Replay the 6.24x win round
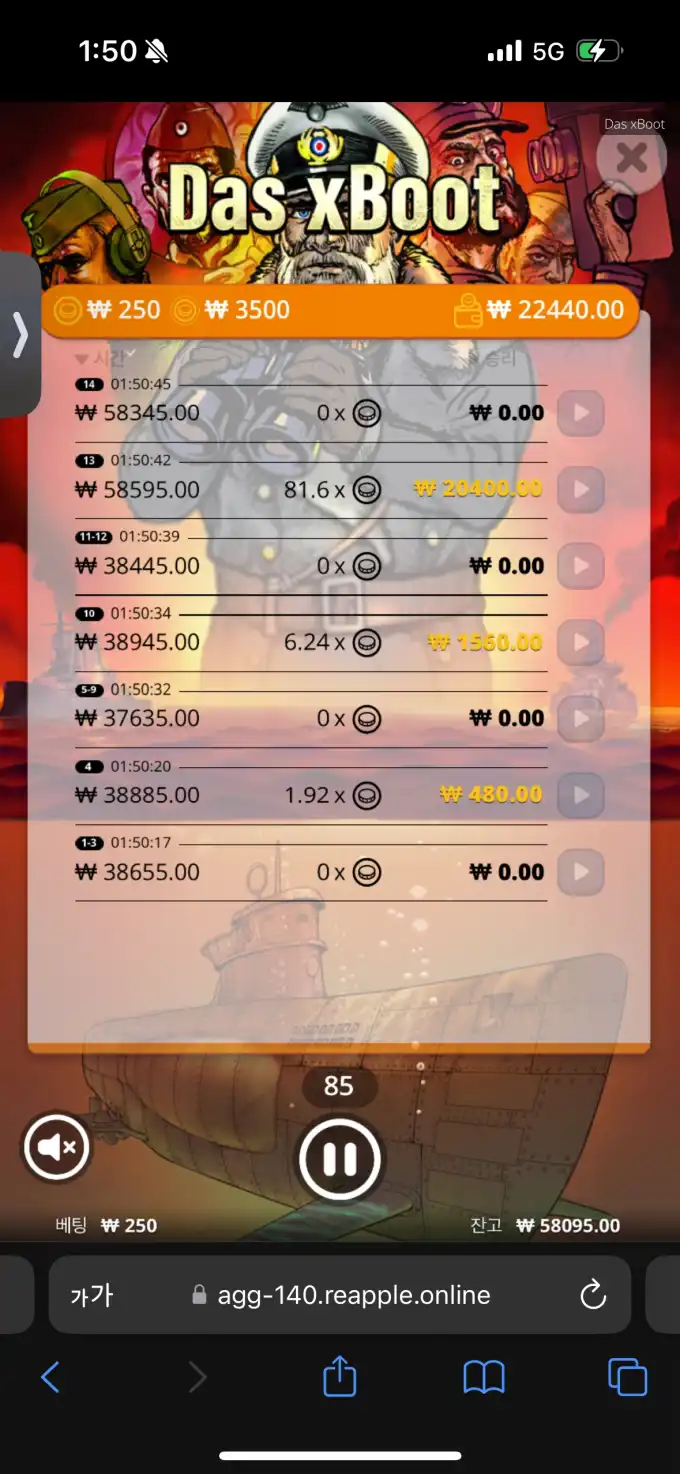Viewport: 680px width, 1474px height. (580, 642)
